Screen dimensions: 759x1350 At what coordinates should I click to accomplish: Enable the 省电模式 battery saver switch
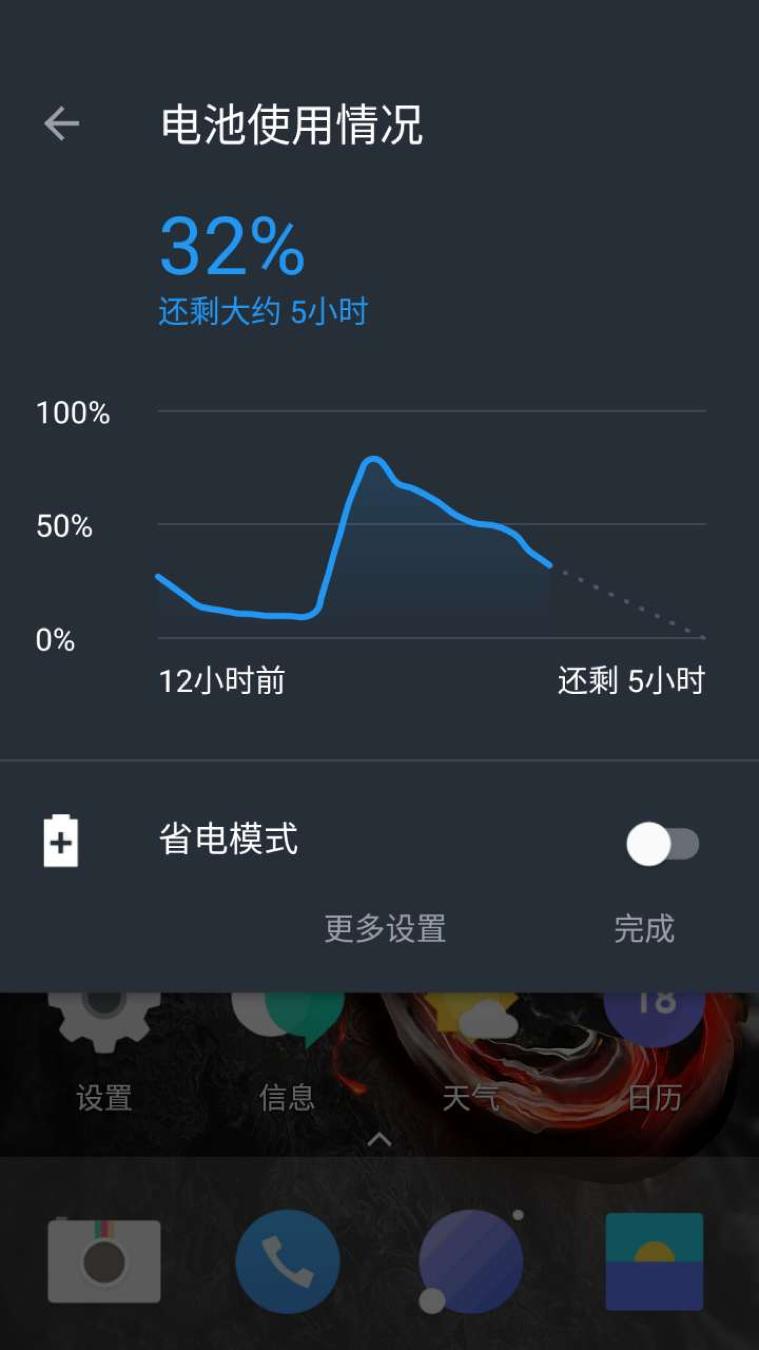pos(664,843)
